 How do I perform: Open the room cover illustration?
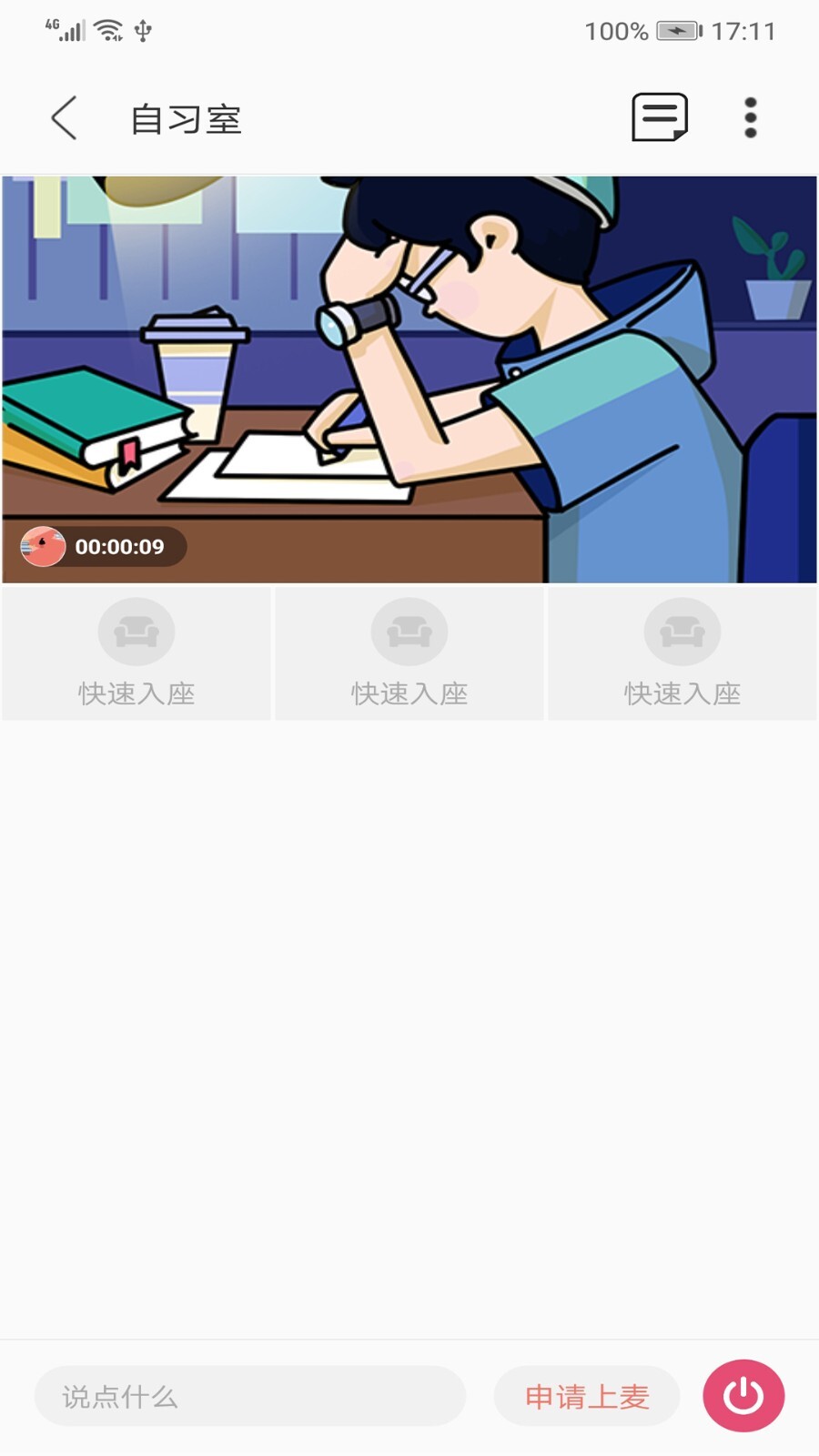pyautogui.click(x=409, y=364)
